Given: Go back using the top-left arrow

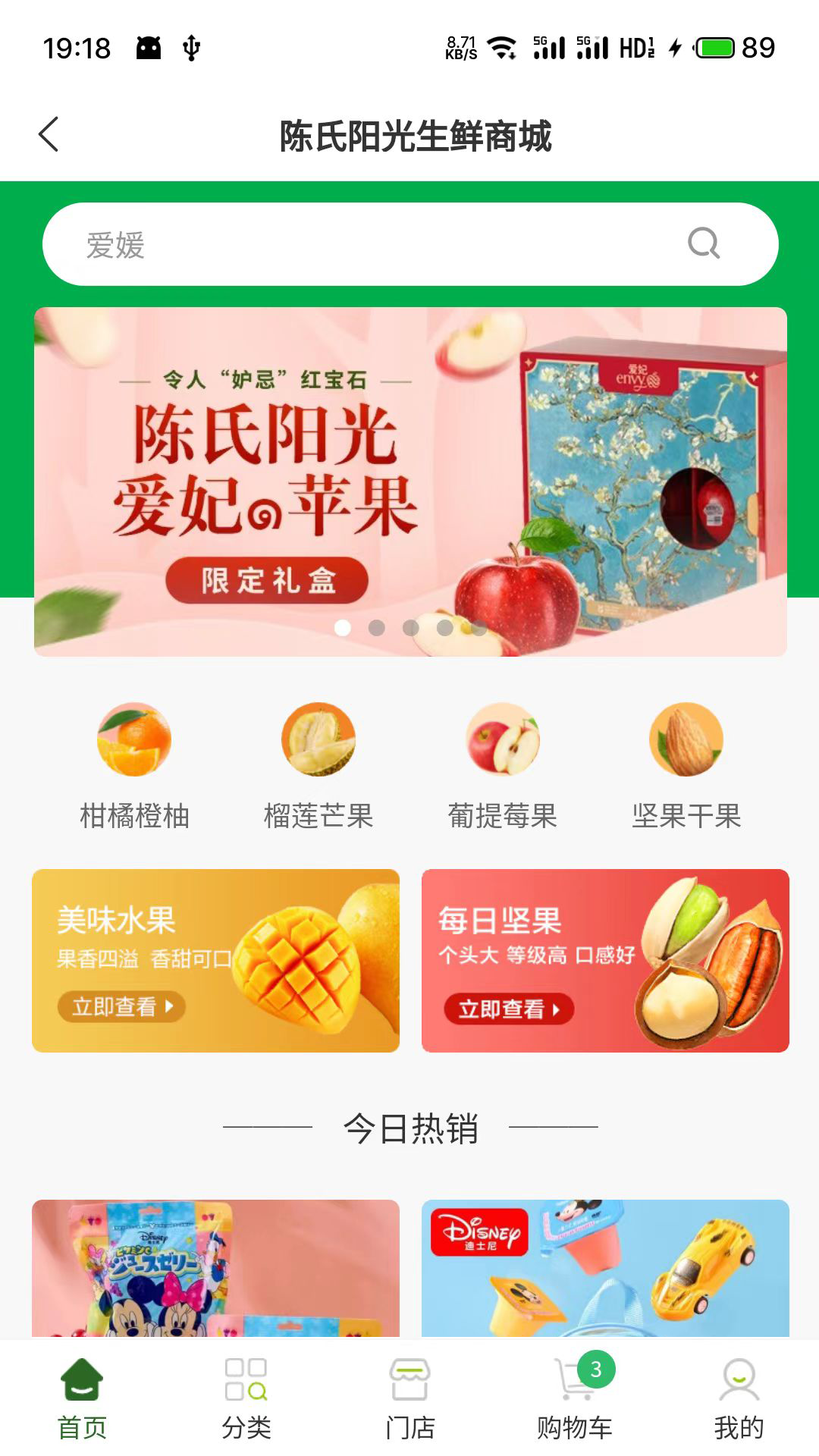Looking at the screenshot, I should tap(49, 135).
